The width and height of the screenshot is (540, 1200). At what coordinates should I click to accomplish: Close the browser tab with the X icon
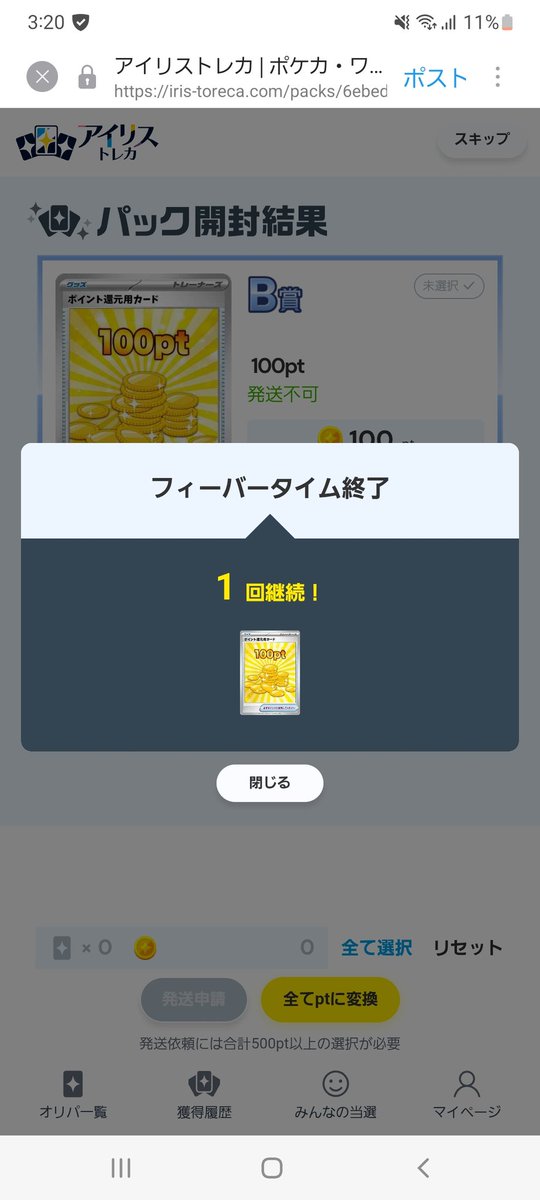click(42, 77)
